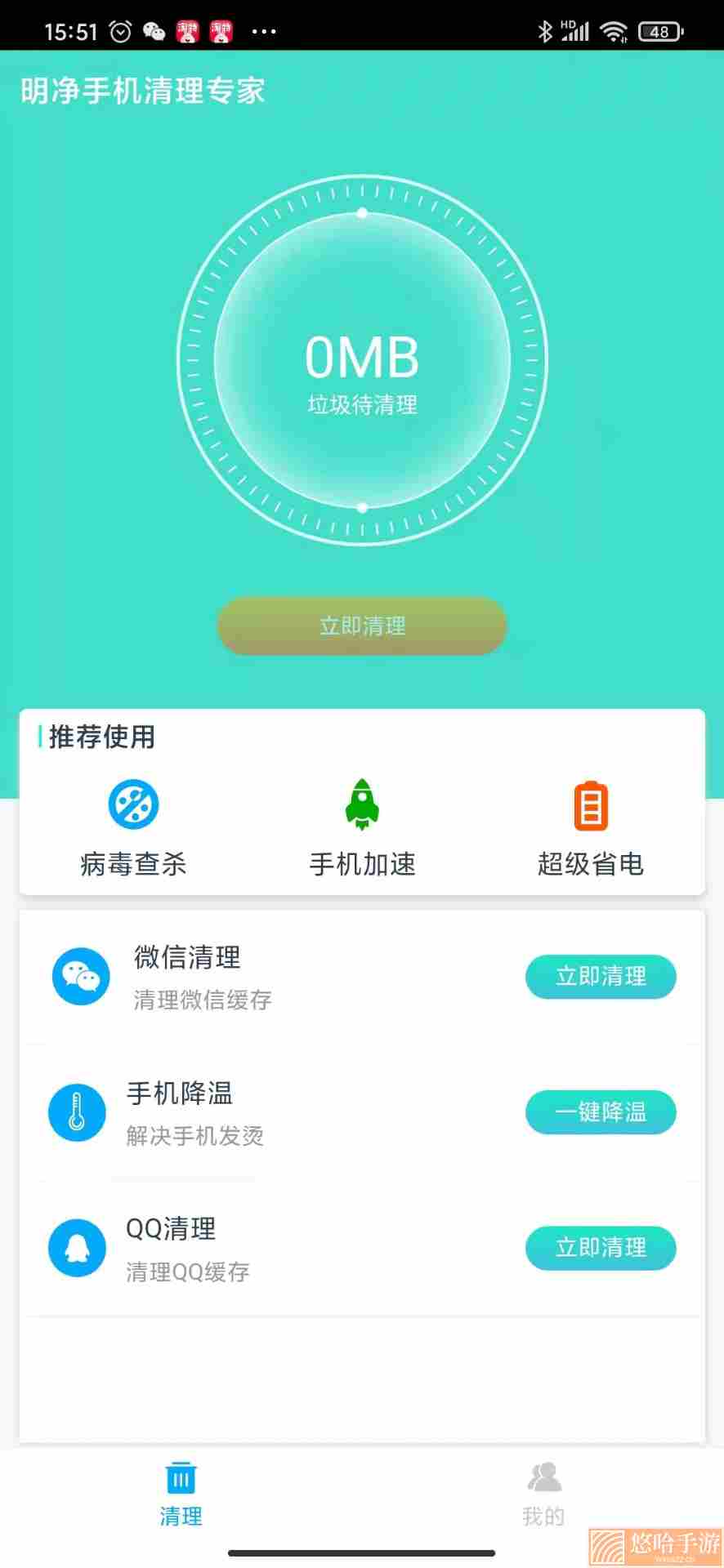Switch to the 我的 tab
724x1568 pixels.
pos(543,1494)
